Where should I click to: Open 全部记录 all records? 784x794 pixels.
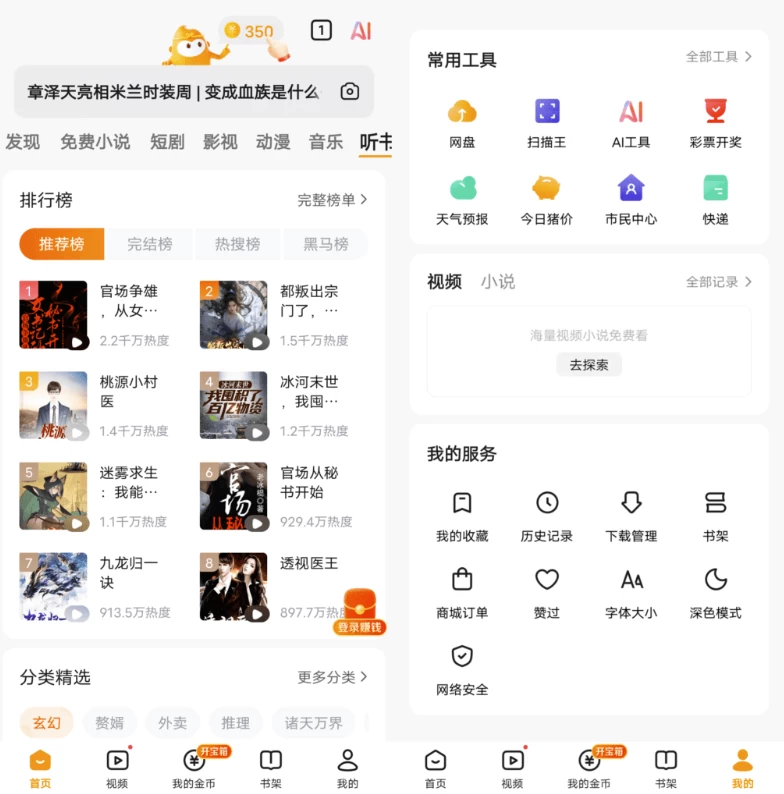click(718, 282)
